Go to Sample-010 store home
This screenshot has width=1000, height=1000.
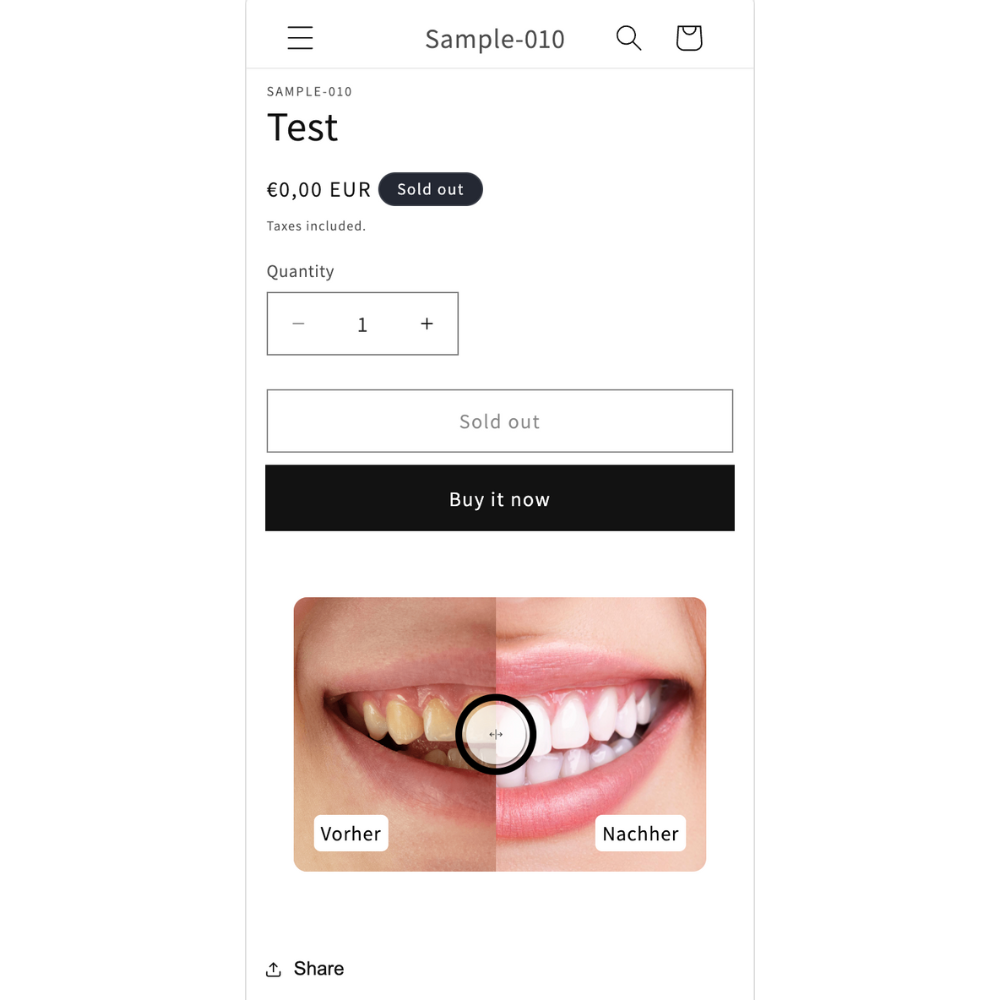pyautogui.click(x=495, y=39)
